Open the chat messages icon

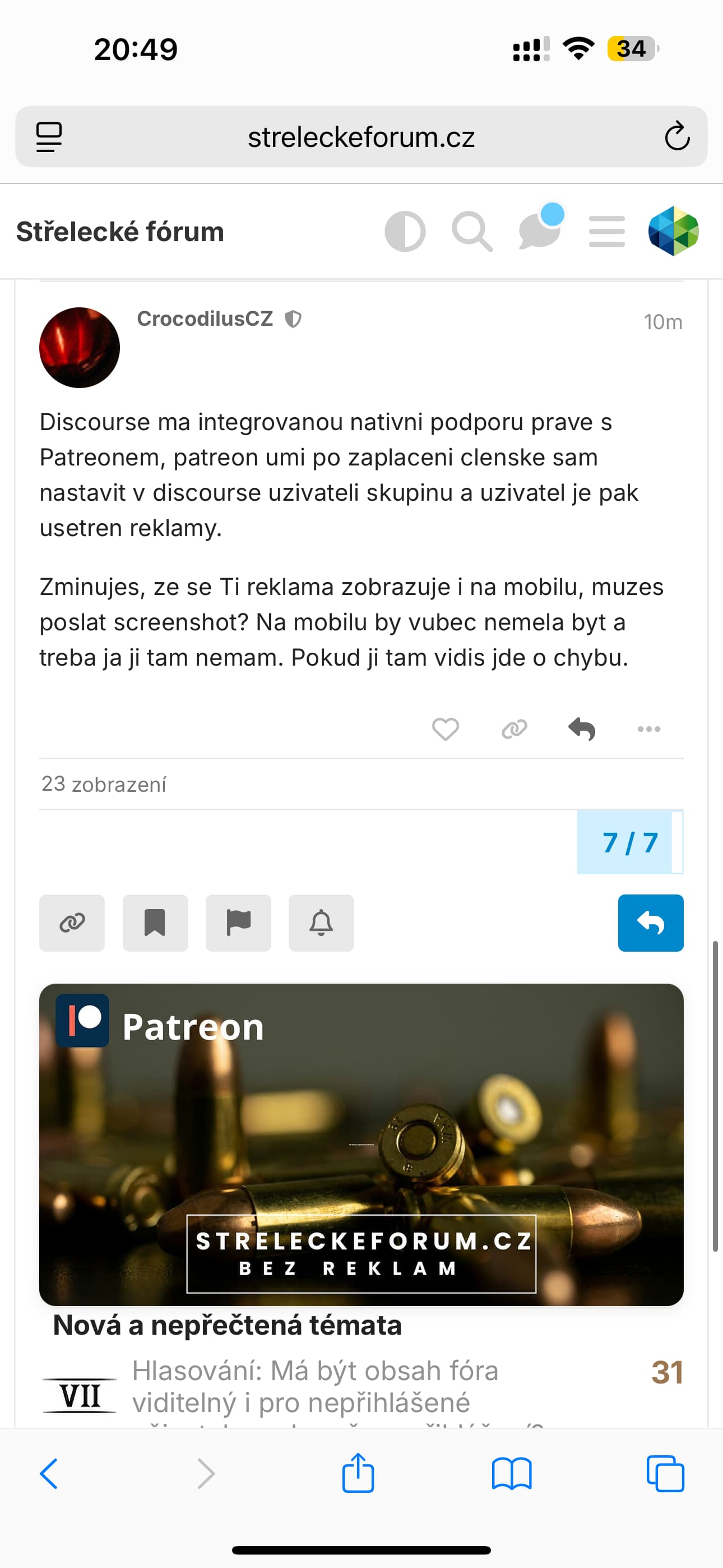click(539, 231)
